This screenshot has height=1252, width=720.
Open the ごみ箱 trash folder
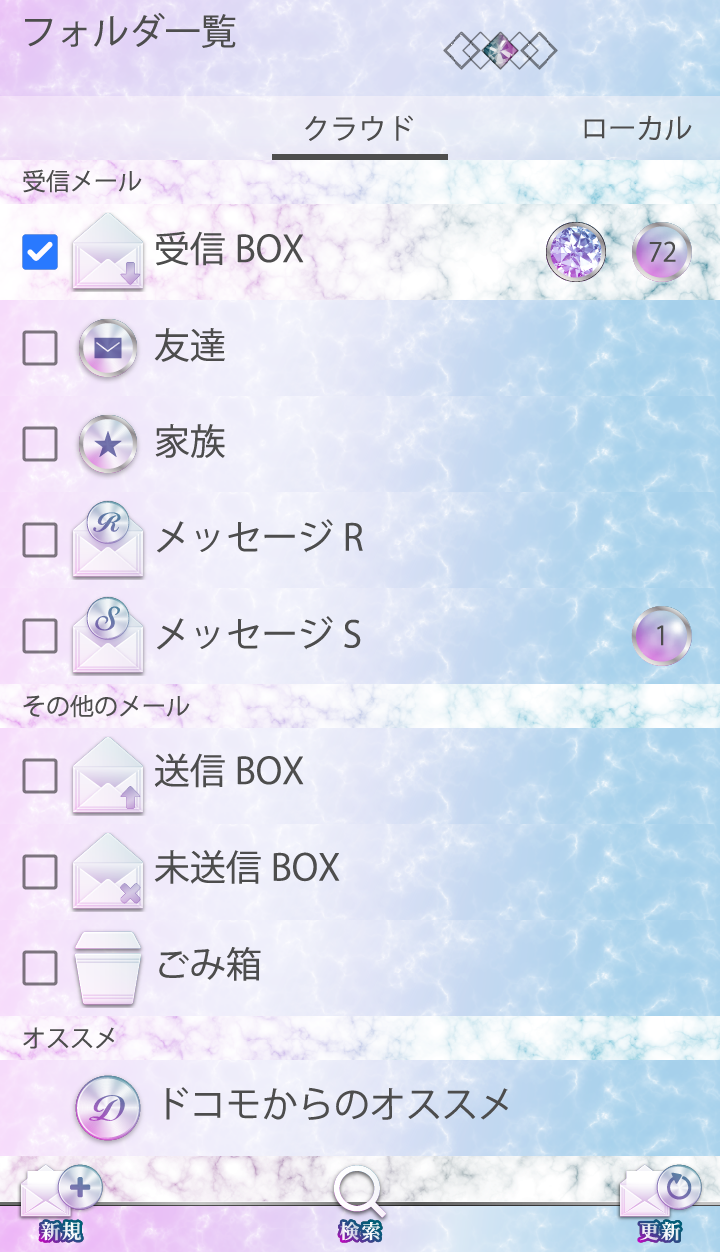208,965
